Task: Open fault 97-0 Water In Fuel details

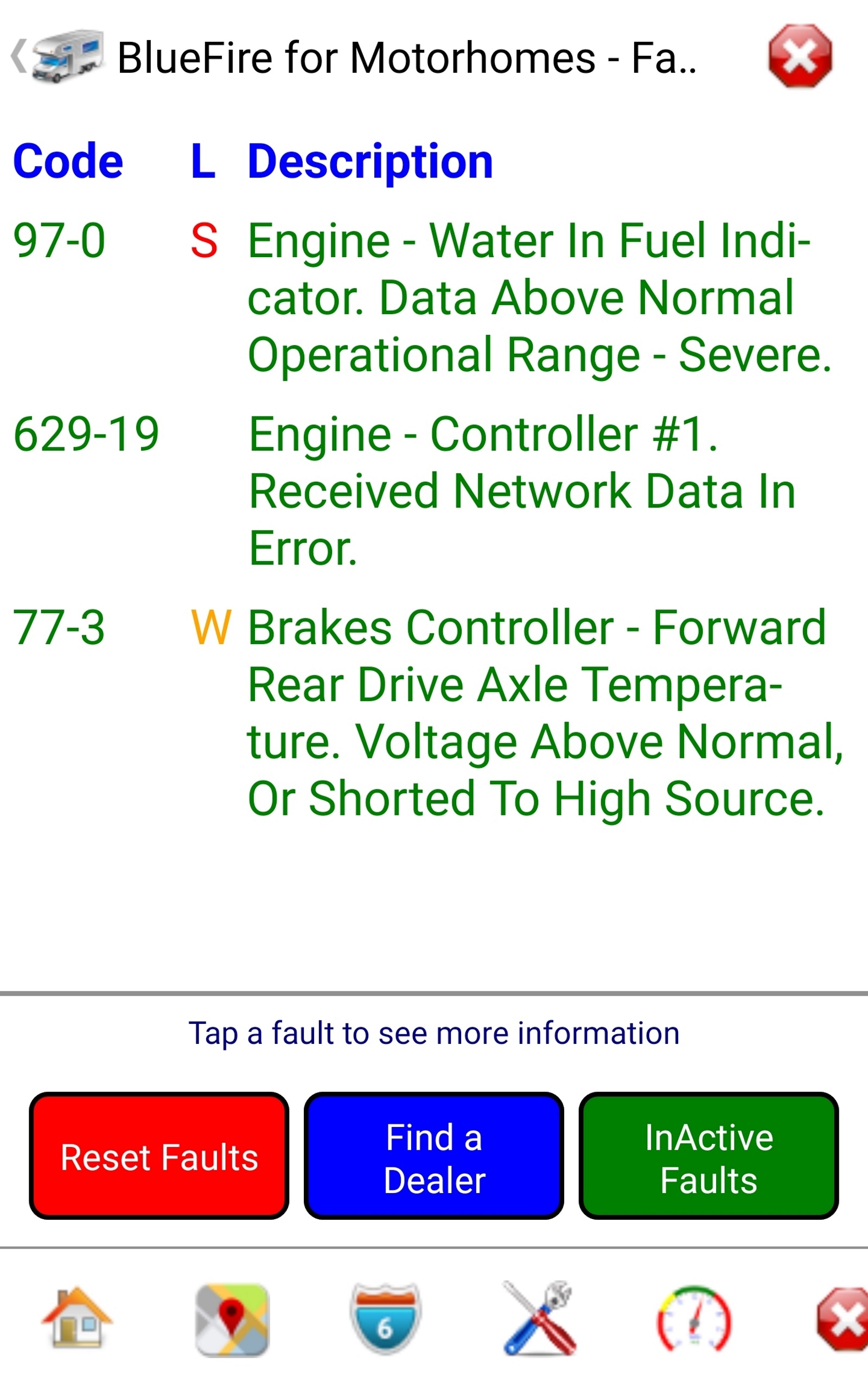Action: (x=528, y=297)
